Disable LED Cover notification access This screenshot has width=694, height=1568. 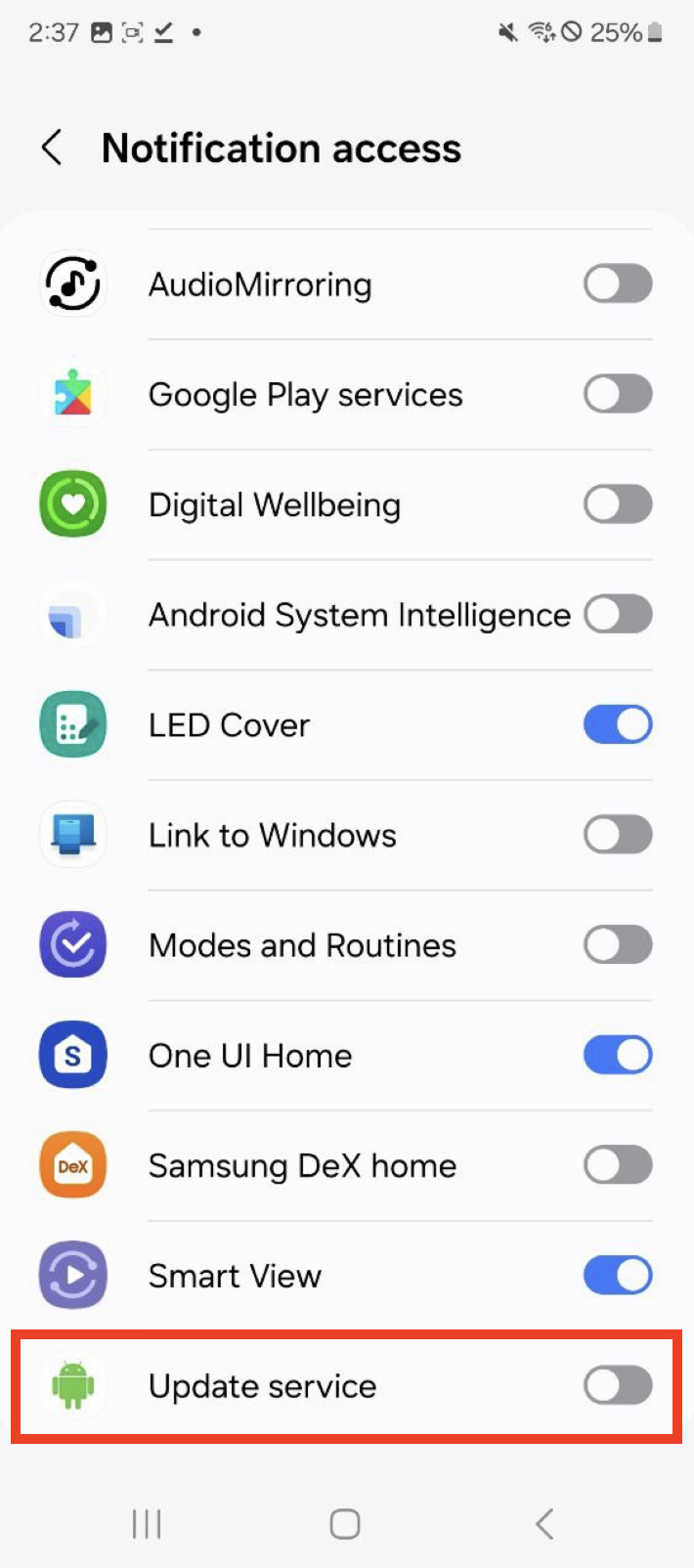(x=618, y=725)
